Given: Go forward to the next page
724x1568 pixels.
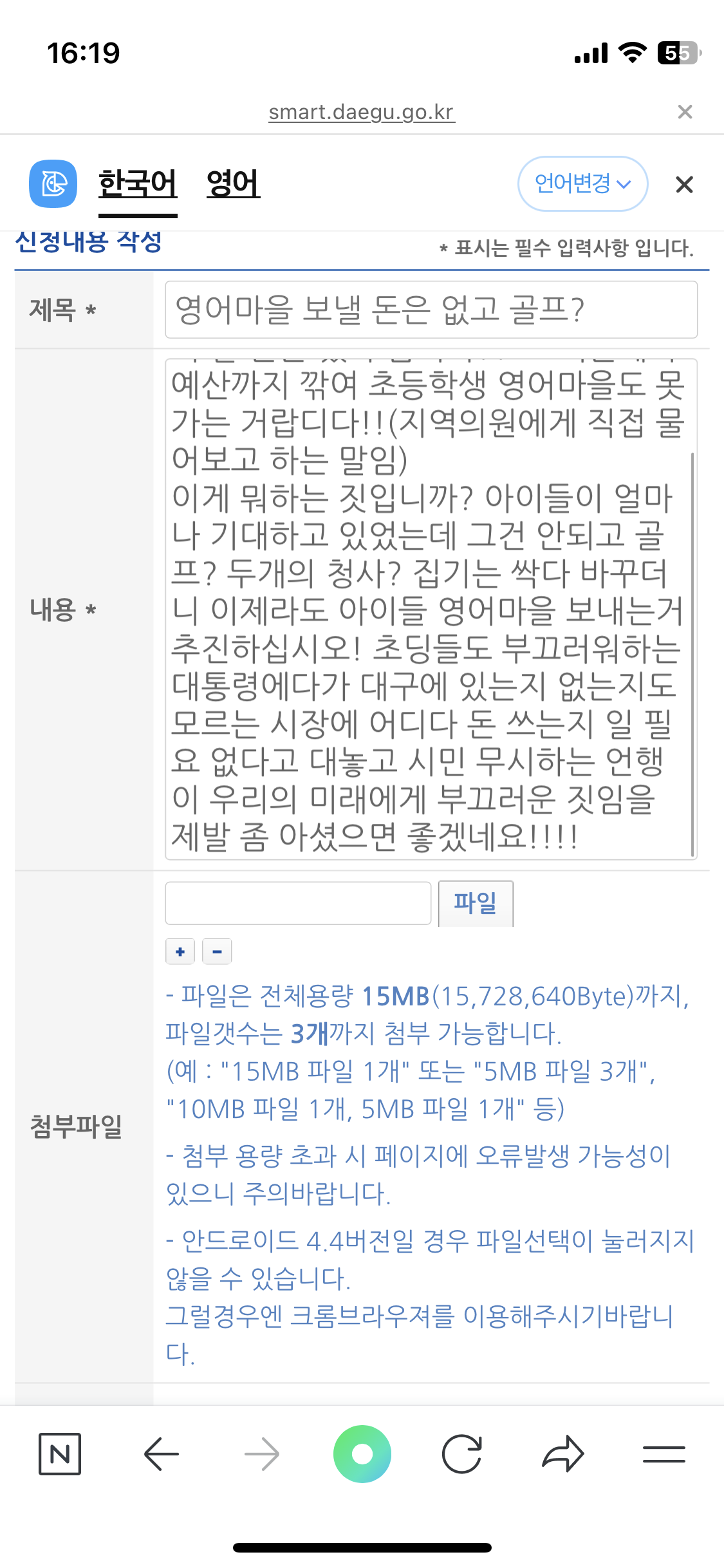Looking at the screenshot, I should point(262,1453).
